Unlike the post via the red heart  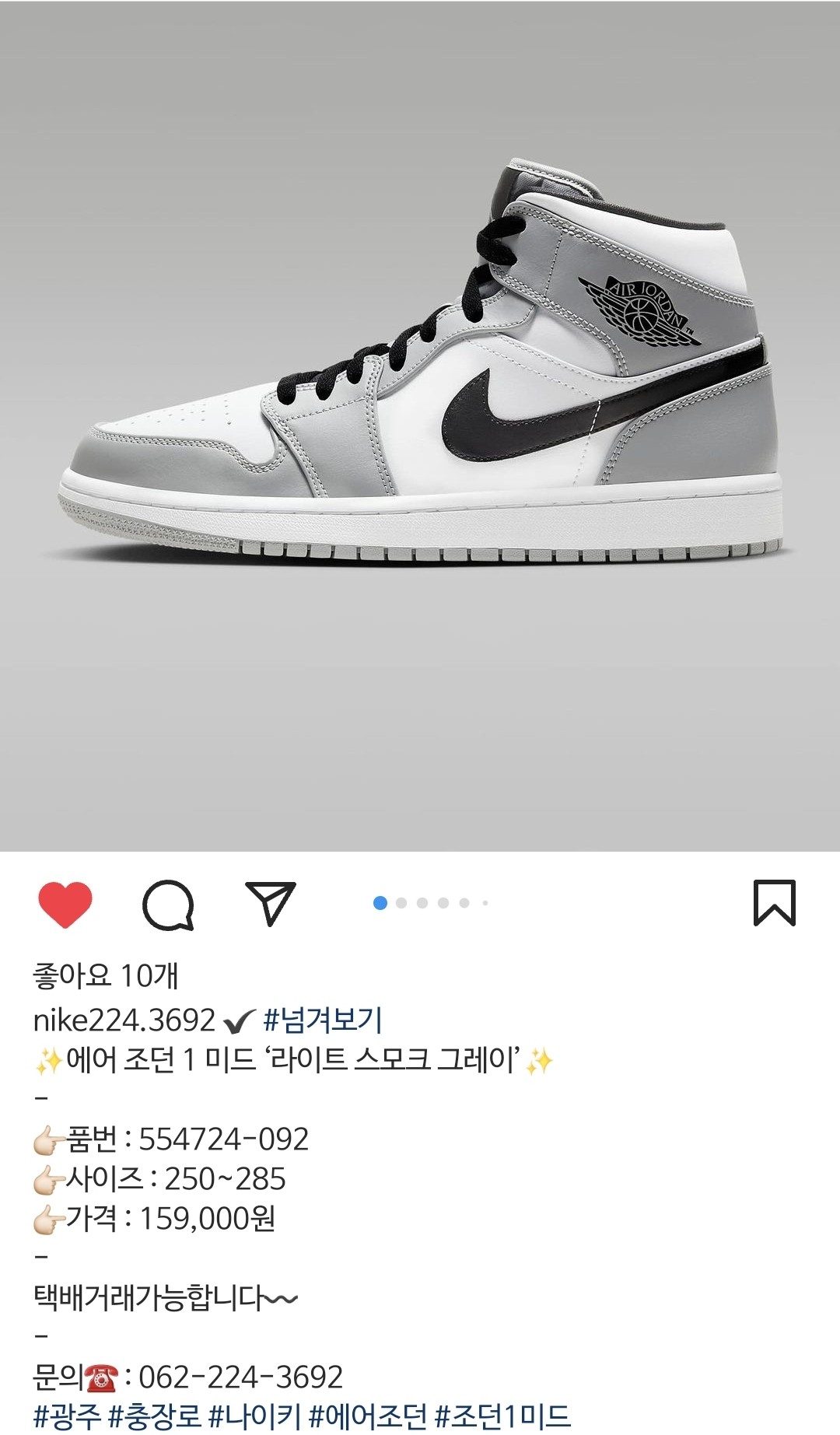tap(65, 904)
